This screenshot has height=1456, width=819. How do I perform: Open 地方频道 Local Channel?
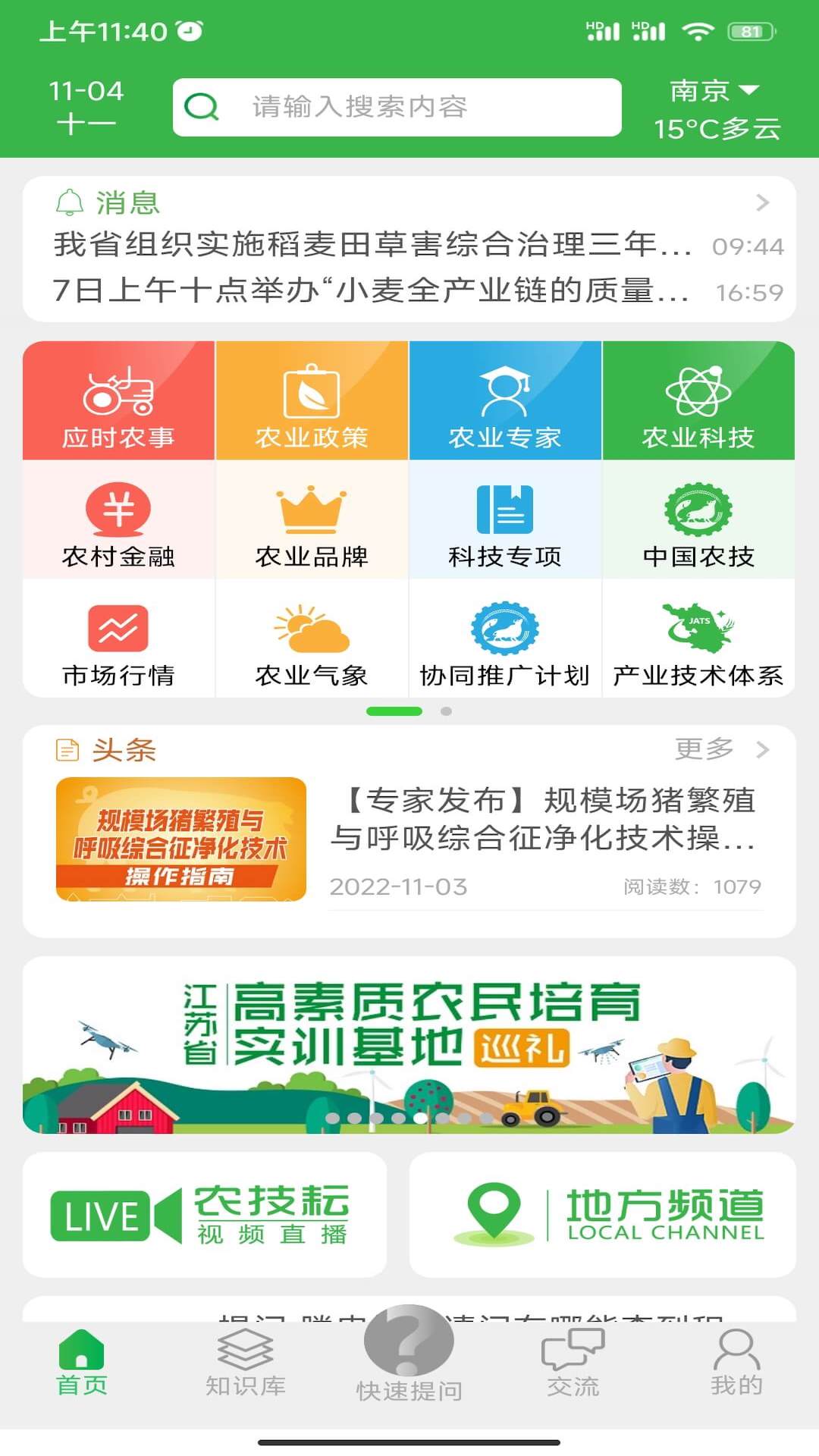(x=603, y=1215)
